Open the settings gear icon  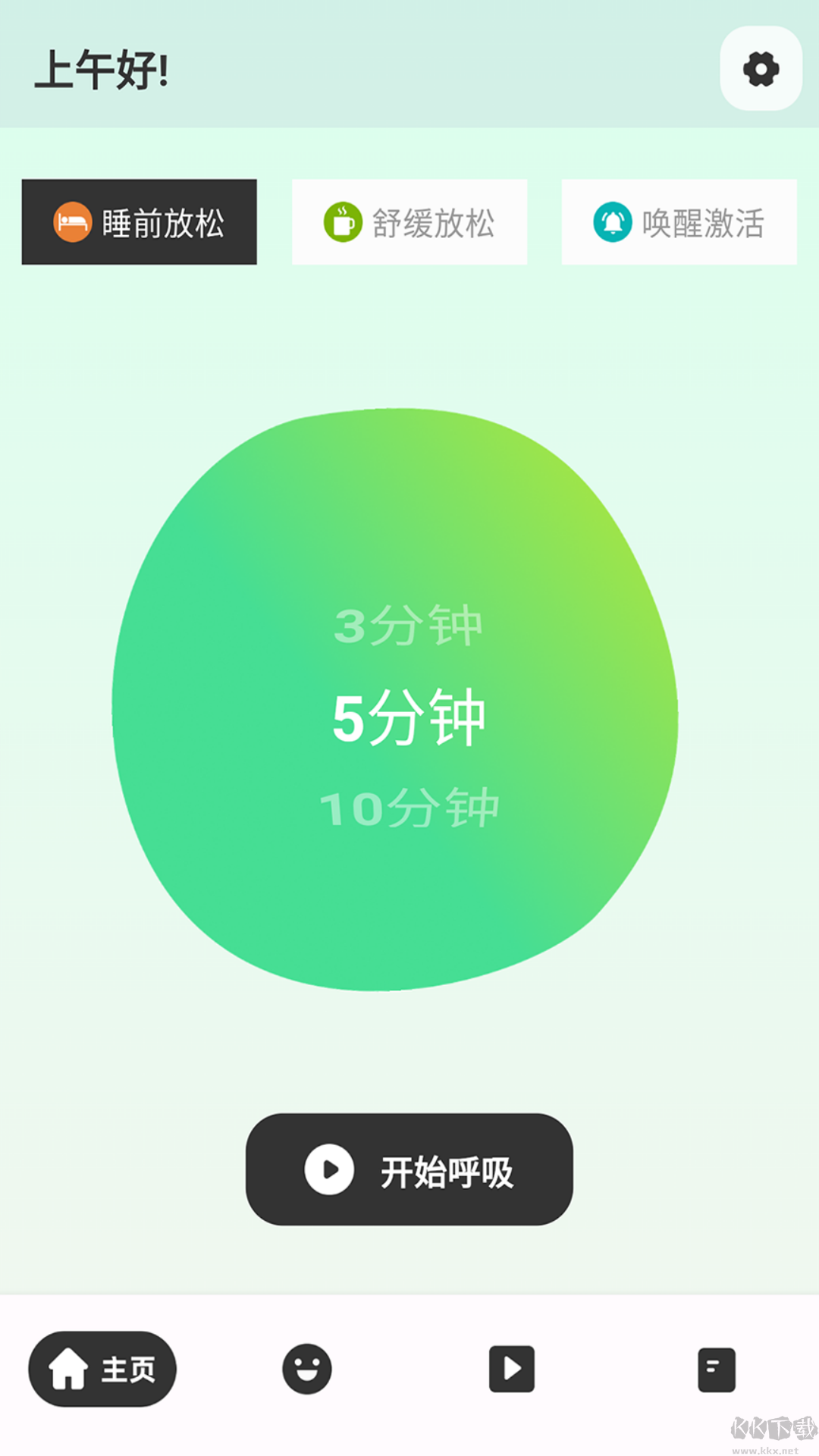(x=760, y=69)
